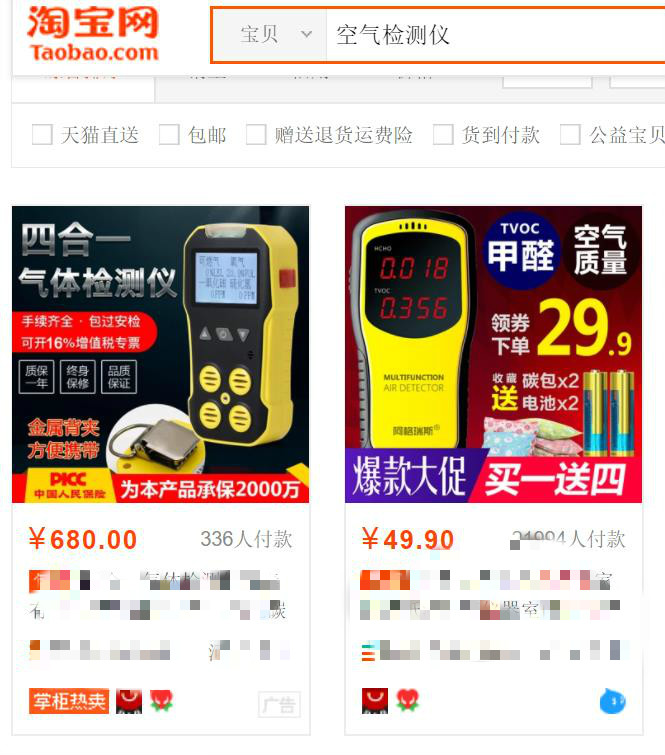Toggle the 公益宝贝 checkbox
Viewport: 665px width, 755px height.
pyautogui.click(x=570, y=135)
